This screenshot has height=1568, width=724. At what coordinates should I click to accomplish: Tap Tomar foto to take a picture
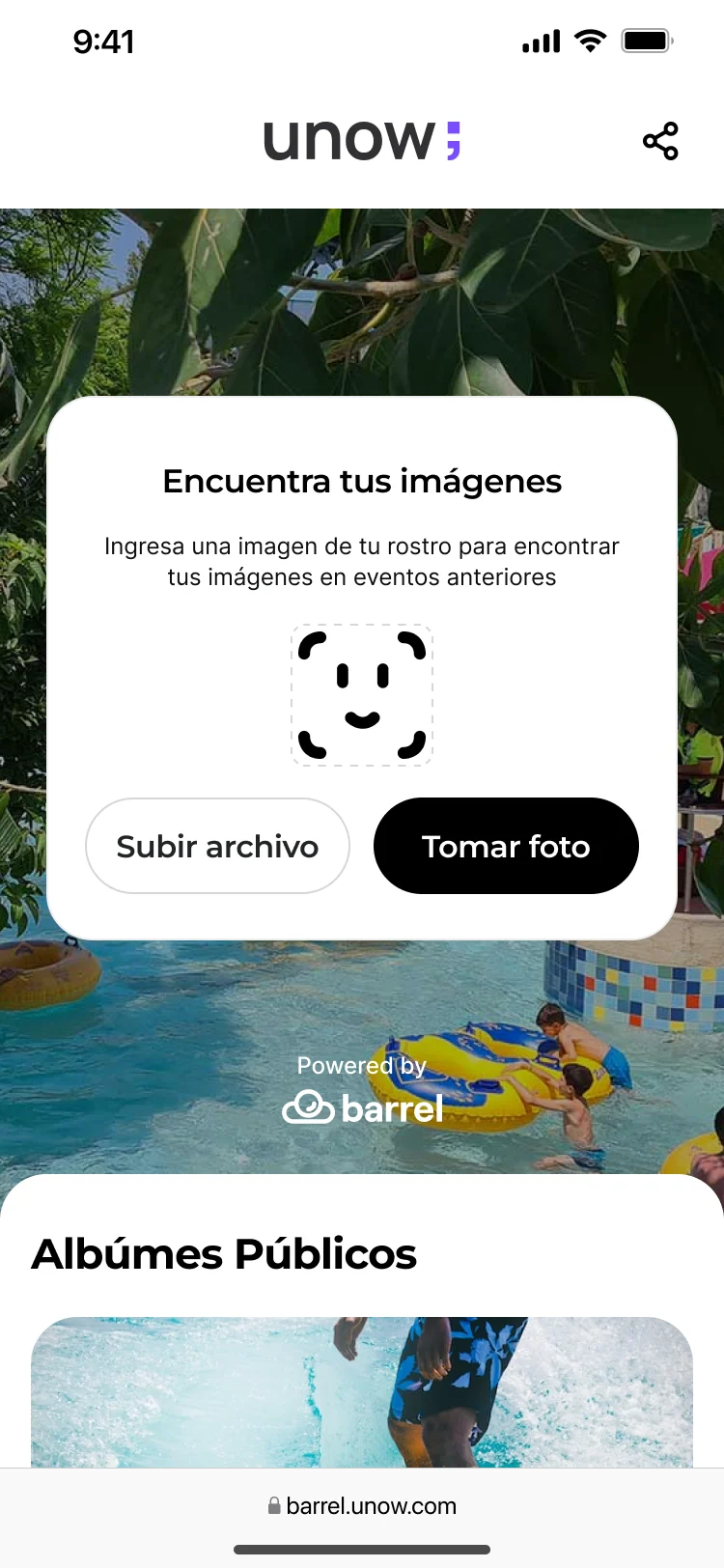coord(506,846)
